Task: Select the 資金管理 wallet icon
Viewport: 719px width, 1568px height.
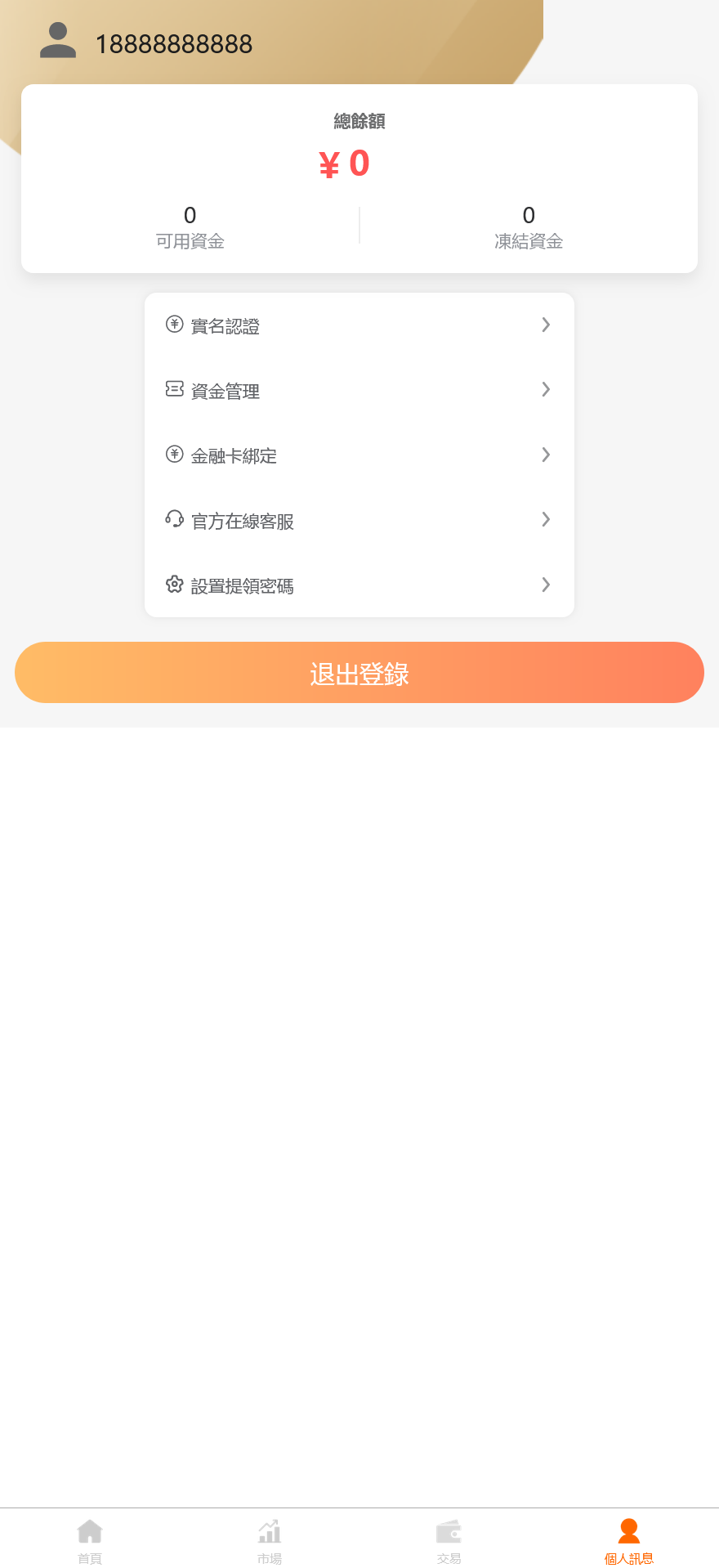Action: (x=174, y=389)
